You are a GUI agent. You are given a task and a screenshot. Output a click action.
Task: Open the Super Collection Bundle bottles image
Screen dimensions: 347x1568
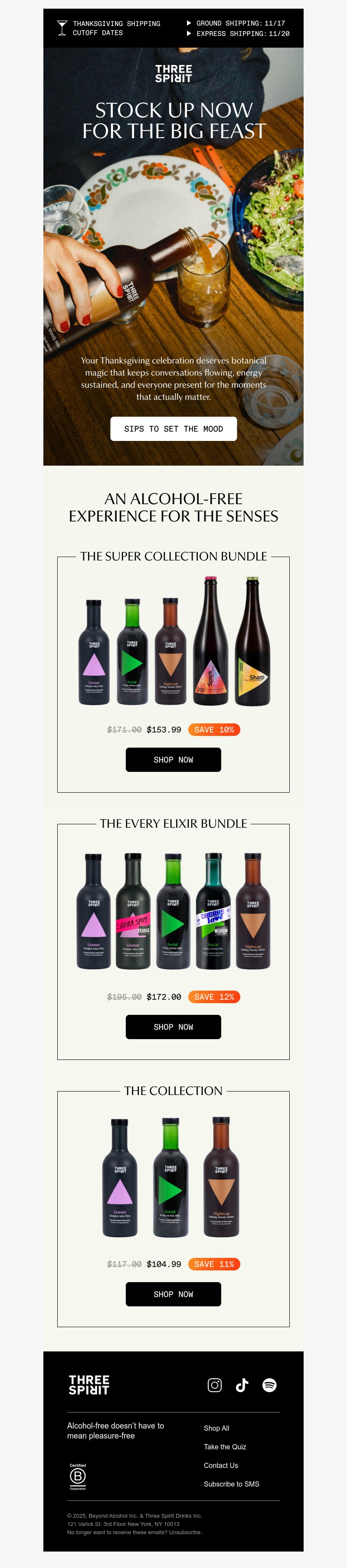click(173, 642)
